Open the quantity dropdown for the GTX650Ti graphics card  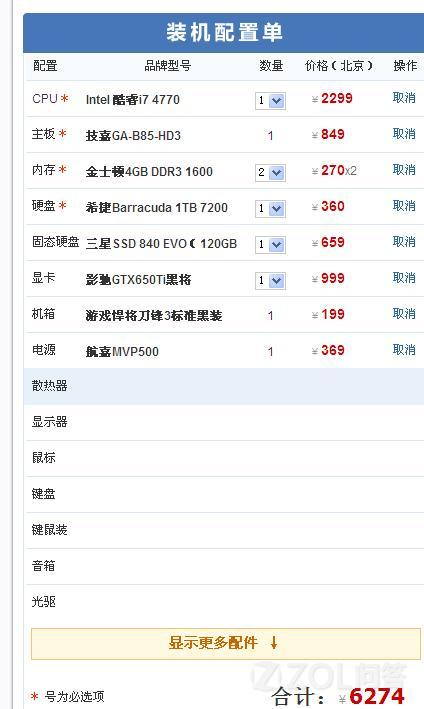tap(270, 280)
